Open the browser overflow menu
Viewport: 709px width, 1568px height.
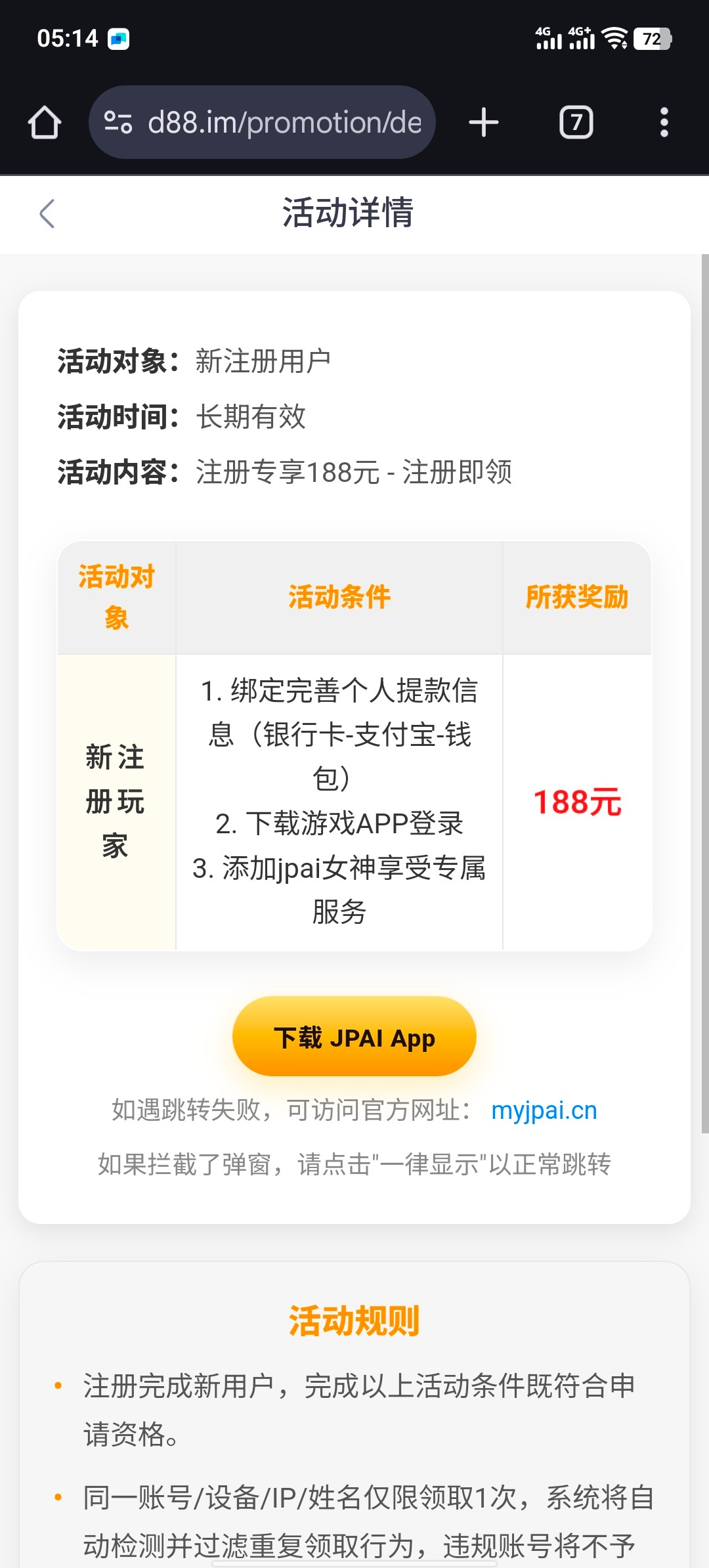(664, 123)
